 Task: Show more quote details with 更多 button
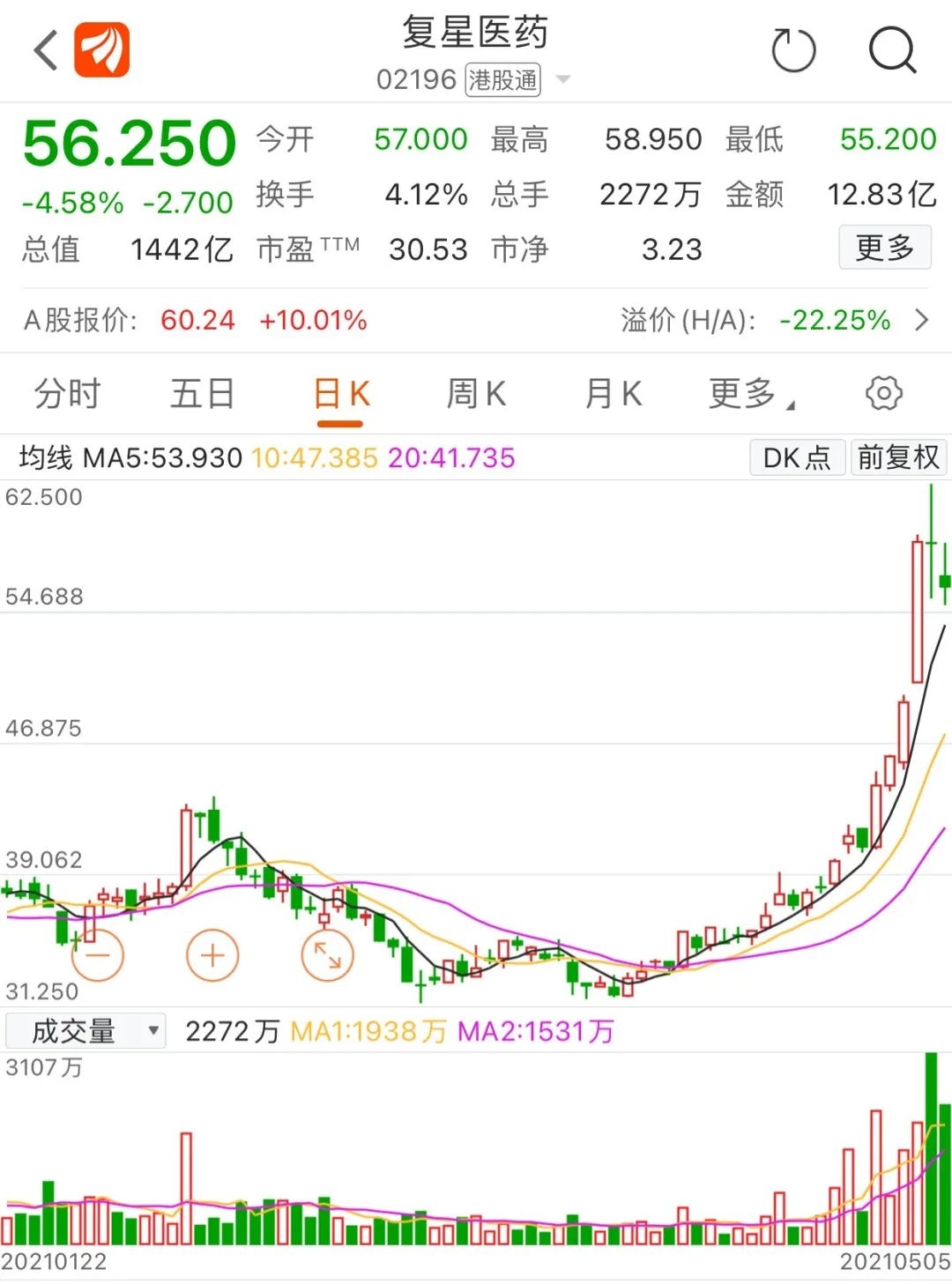(x=884, y=248)
